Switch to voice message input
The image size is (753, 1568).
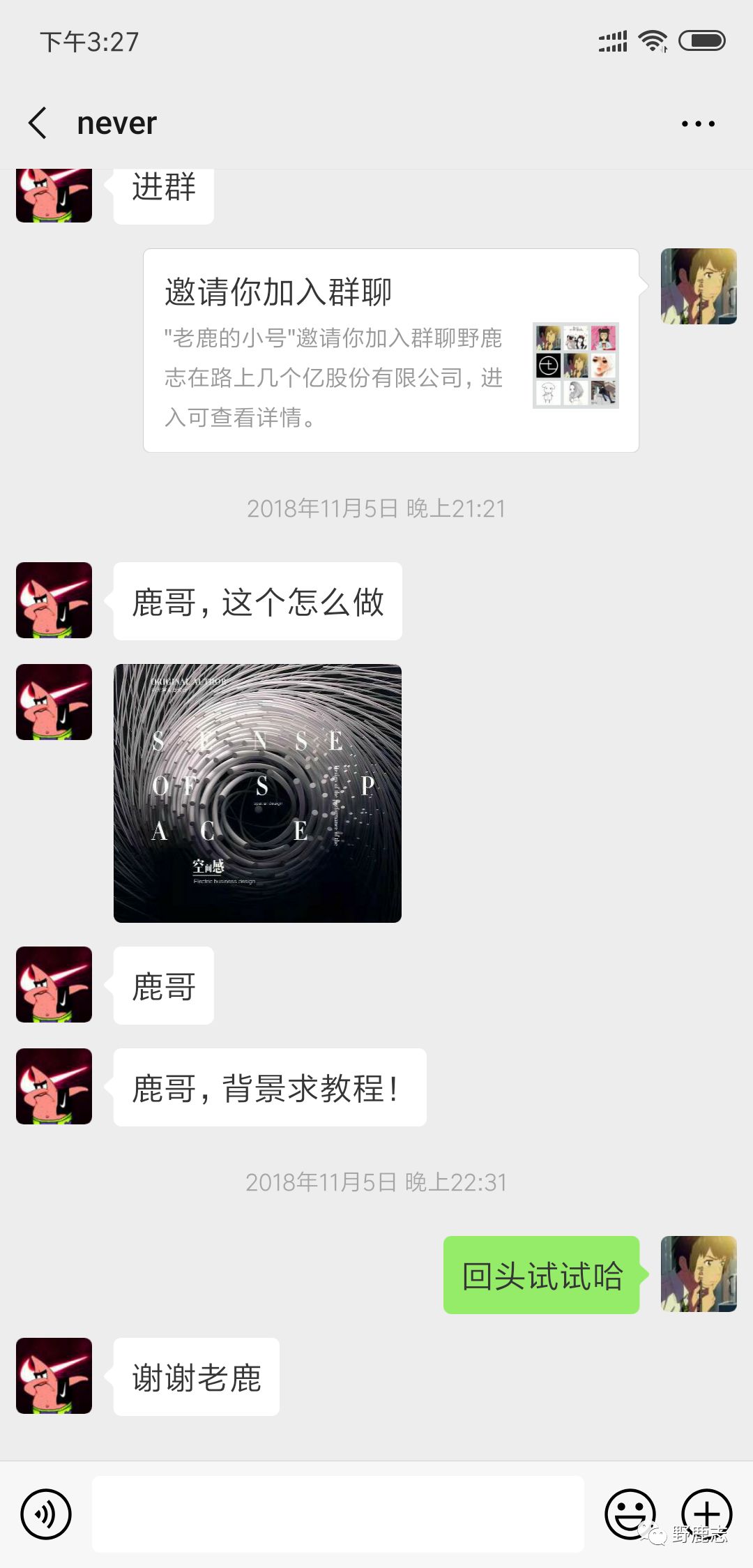(x=46, y=1514)
